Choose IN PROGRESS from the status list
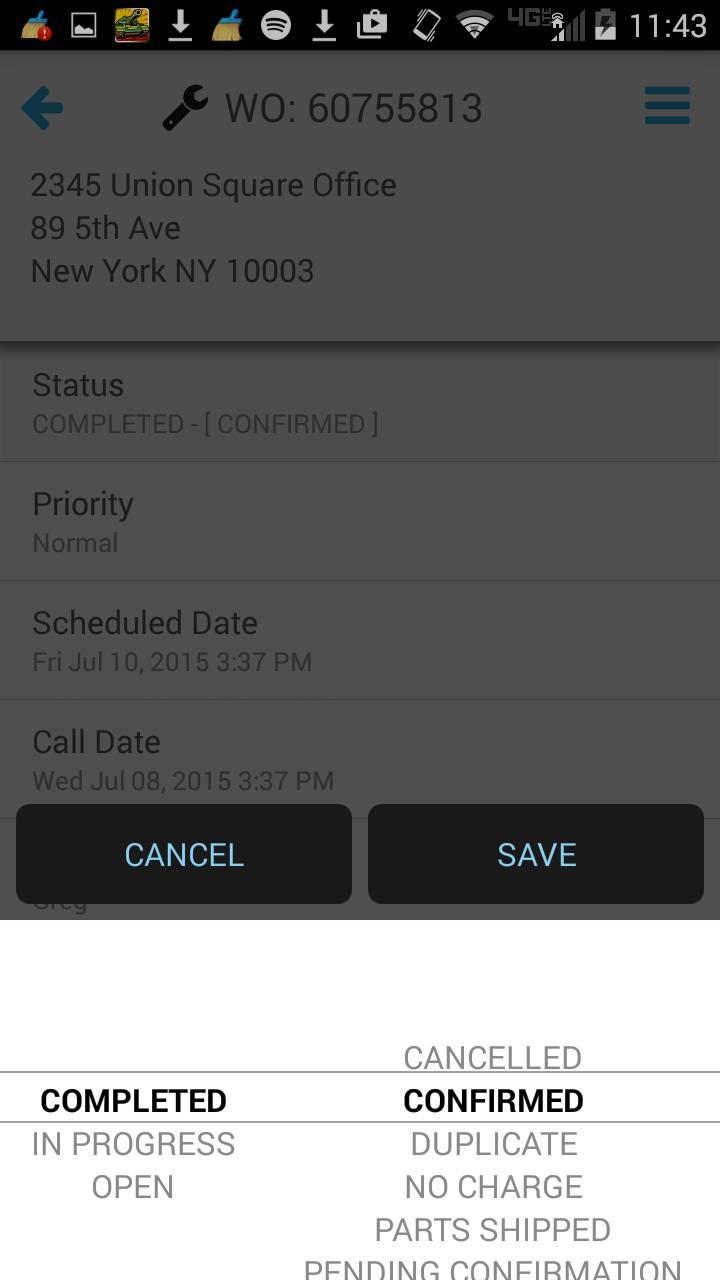This screenshot has height=1280, width=720. point(132,1143)
